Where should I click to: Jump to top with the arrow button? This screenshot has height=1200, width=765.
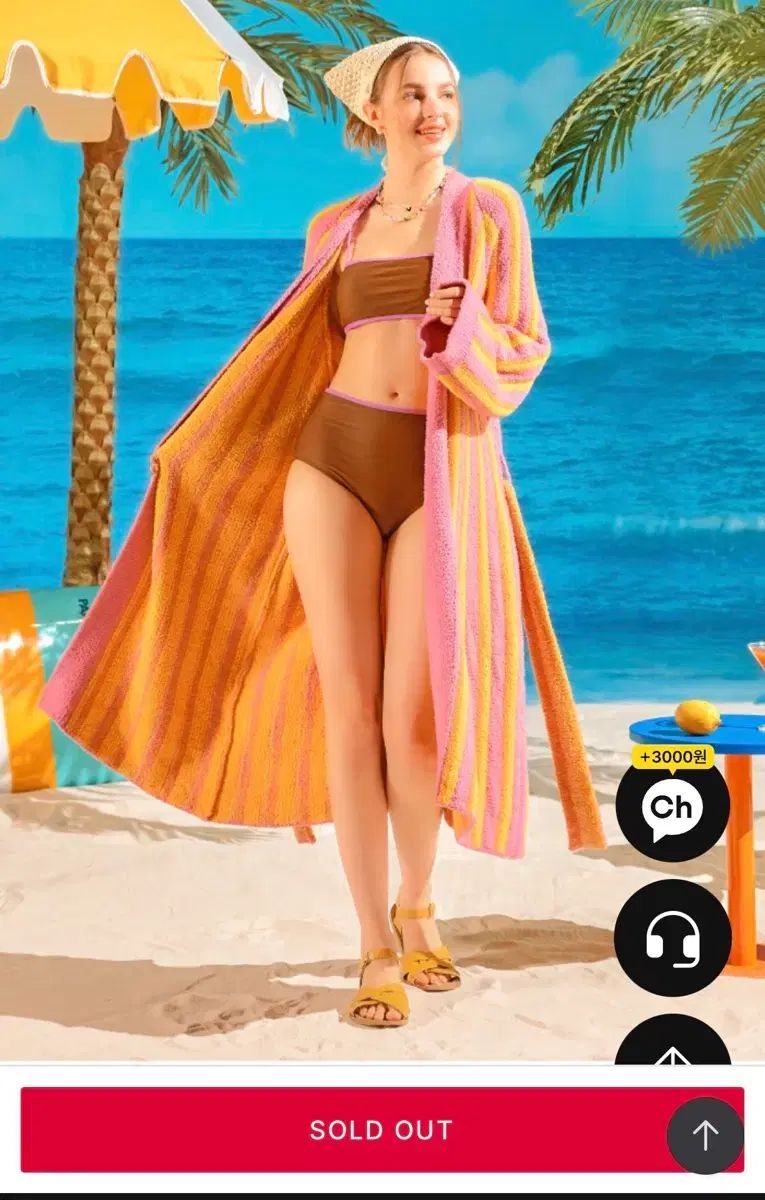point(705,1135)
